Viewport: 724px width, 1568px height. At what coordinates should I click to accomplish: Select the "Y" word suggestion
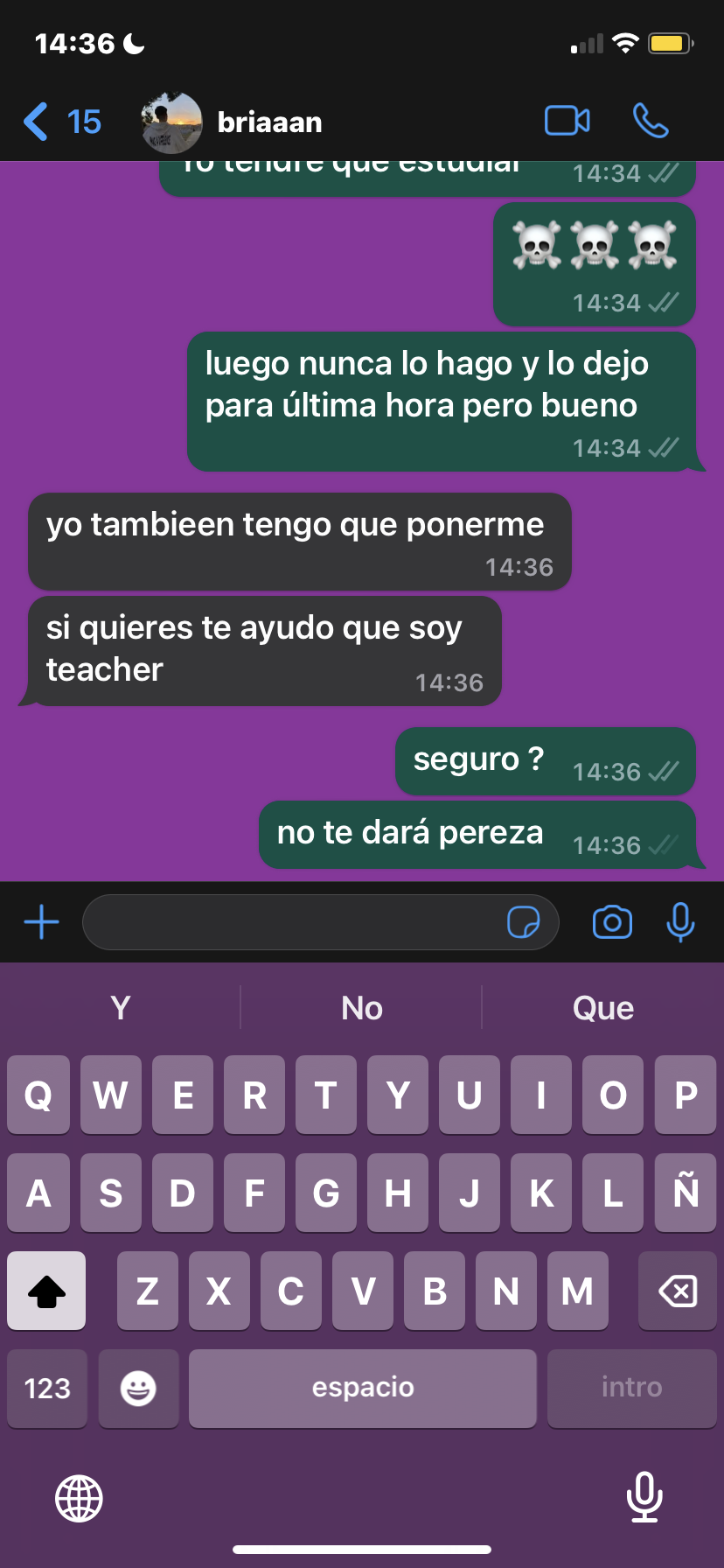click(x=121, y=1008)
